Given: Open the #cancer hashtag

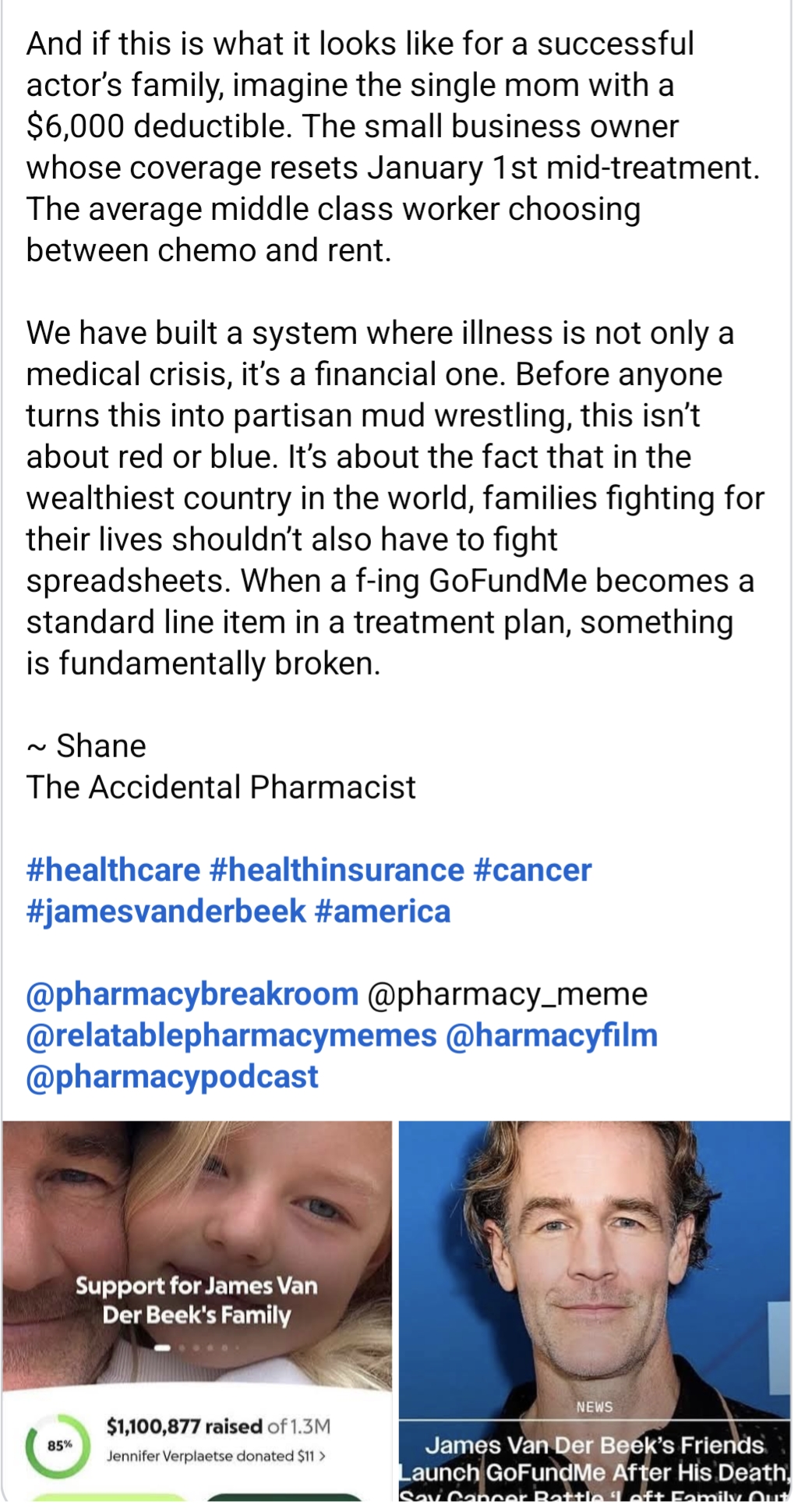Looking at the screenshot, I should tap(532, 870).
